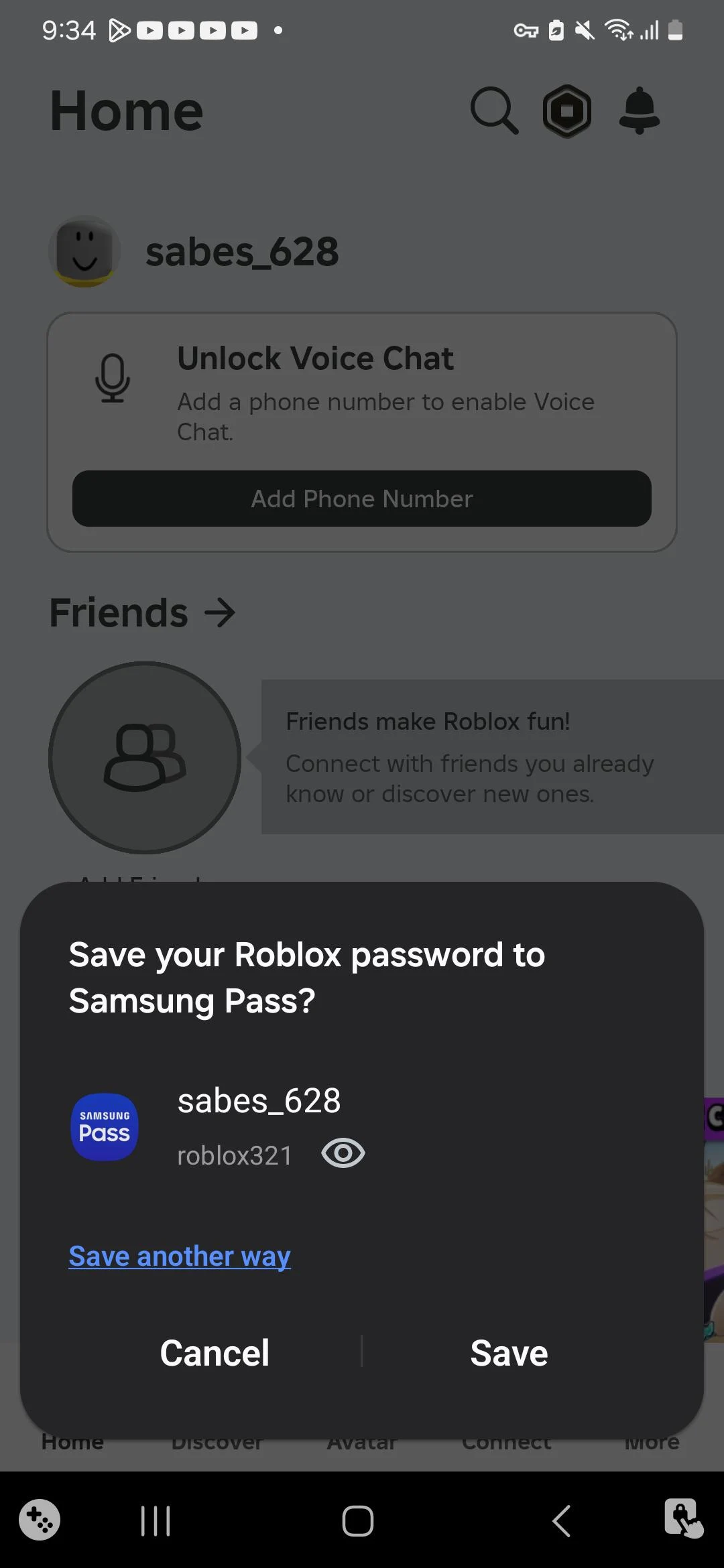Screen dimensions: 724x1568
Task: Expand the Friends section arrow
Action: tap(221, 612)
